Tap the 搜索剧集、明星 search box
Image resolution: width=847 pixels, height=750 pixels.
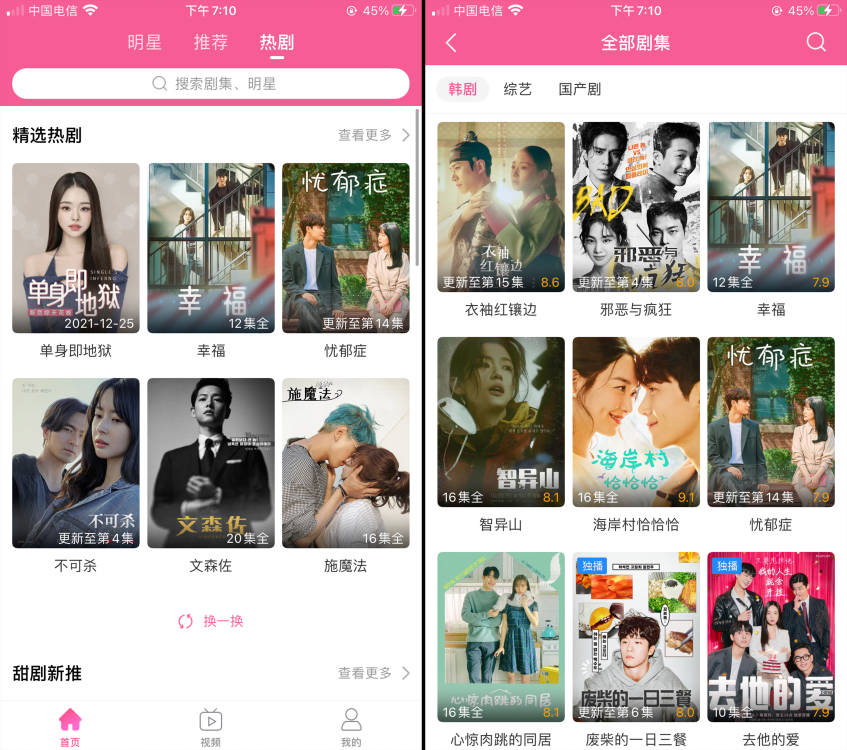[x=211, y=84]
